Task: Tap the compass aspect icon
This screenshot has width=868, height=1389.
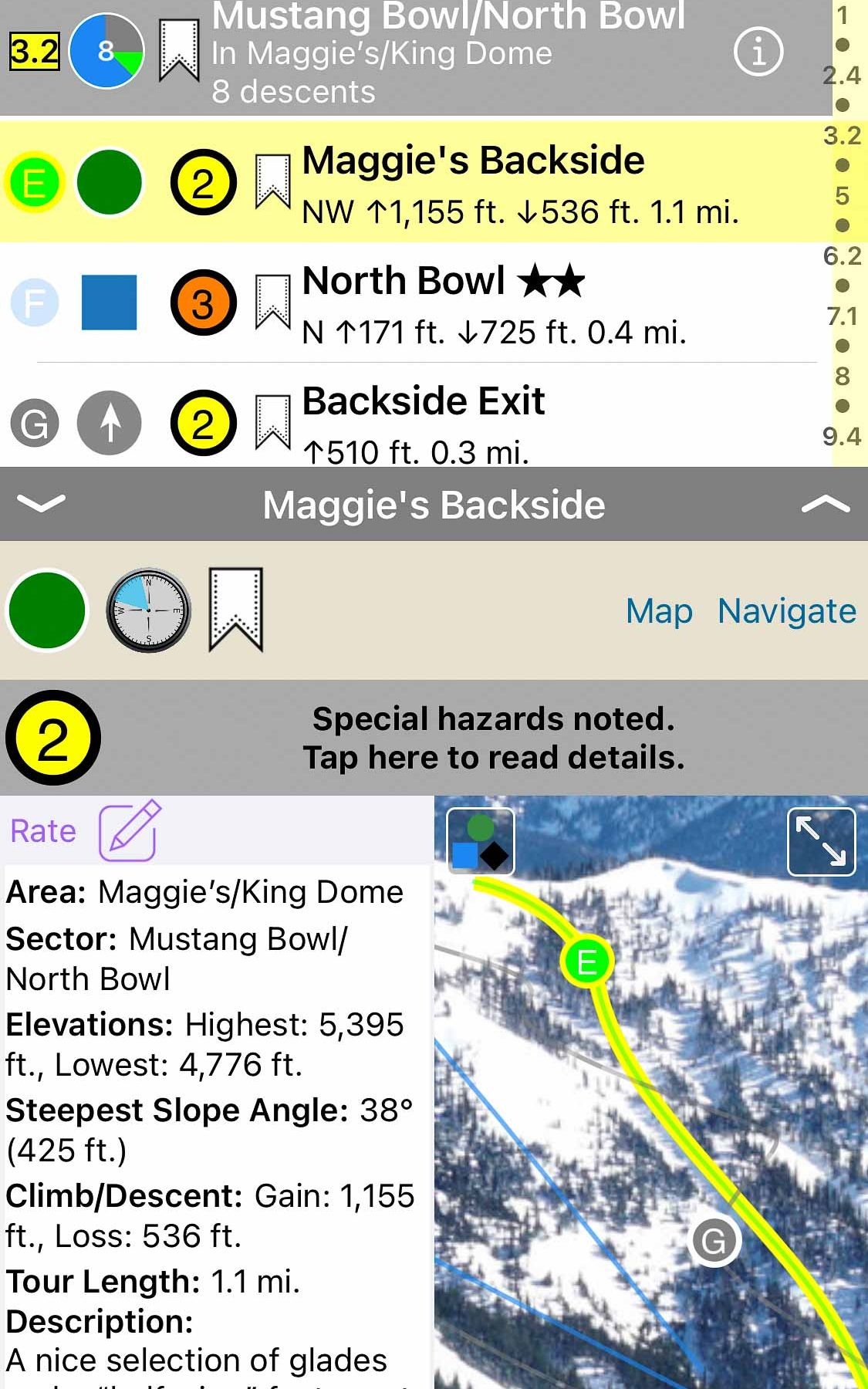Action: [x=148, y=610]
